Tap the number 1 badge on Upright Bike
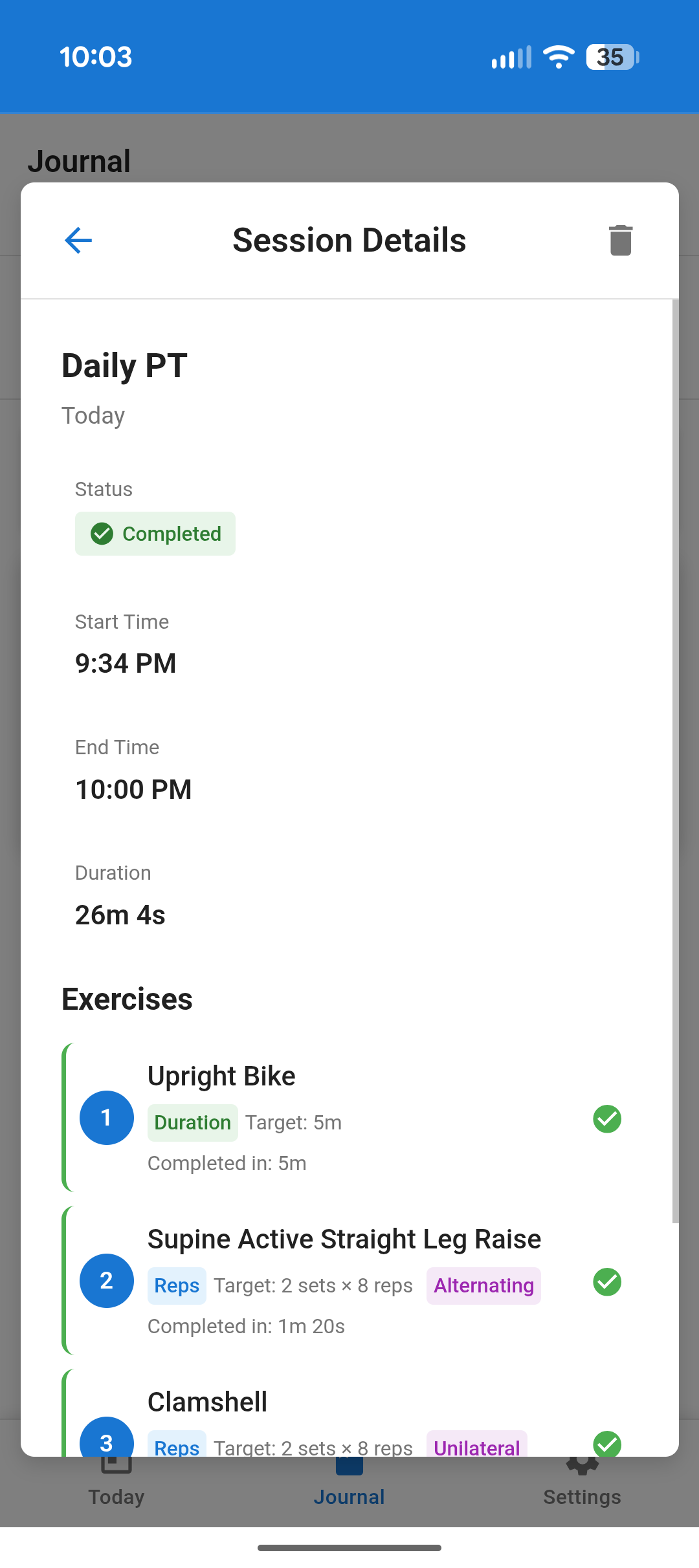Viewport: 699px width, 1568px height. coord(106,1117)
